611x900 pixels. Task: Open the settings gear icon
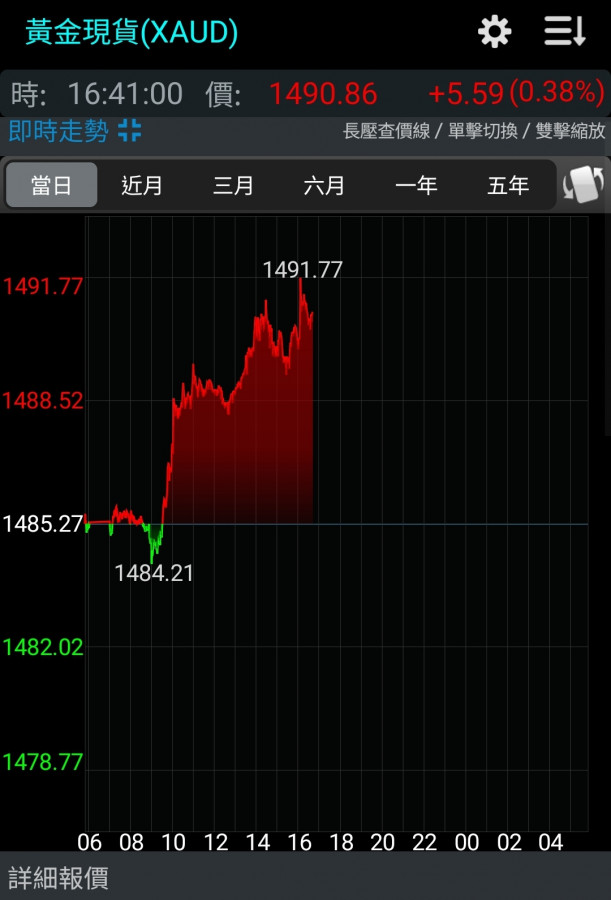494,32
